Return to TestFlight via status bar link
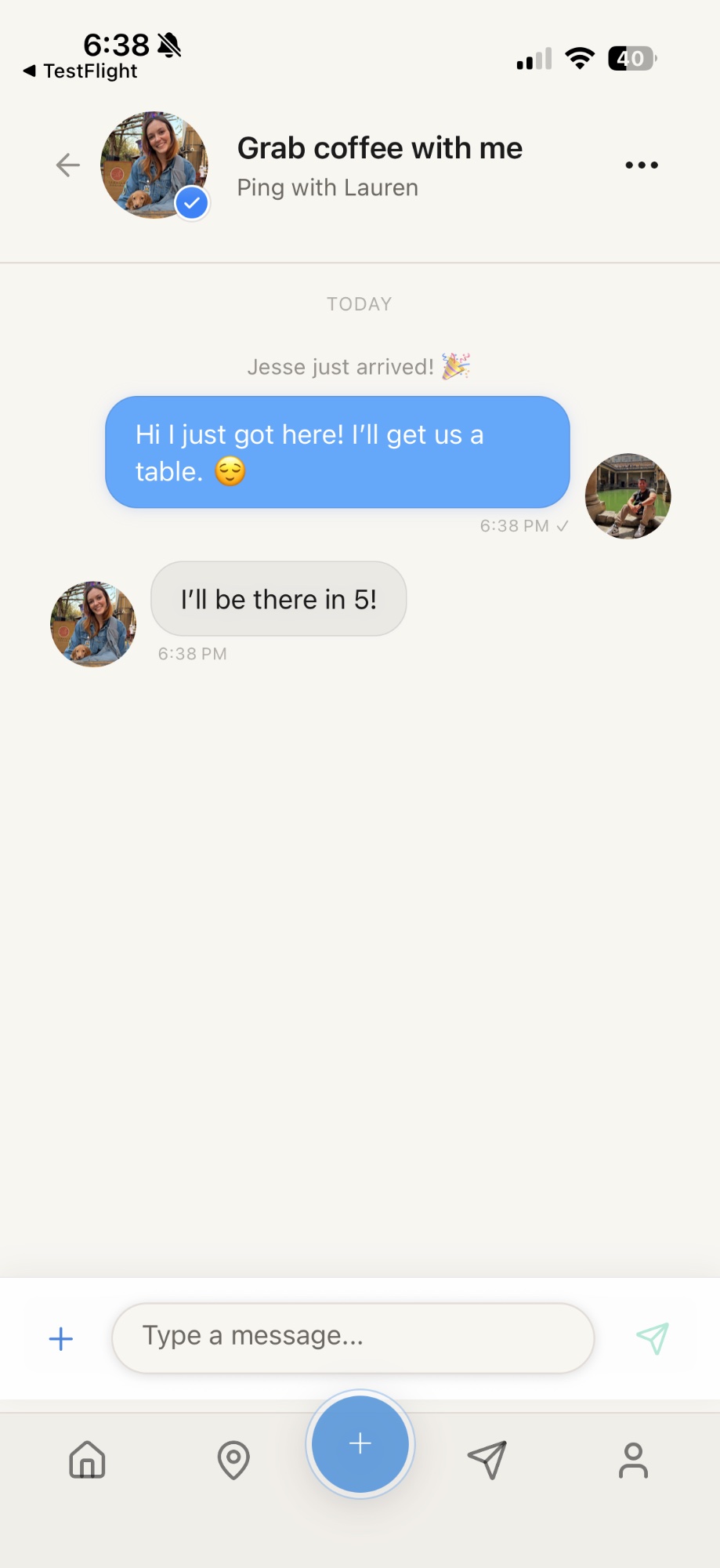Image resolution: width=720 pixels, height=1568 pixels. [78, 71]
